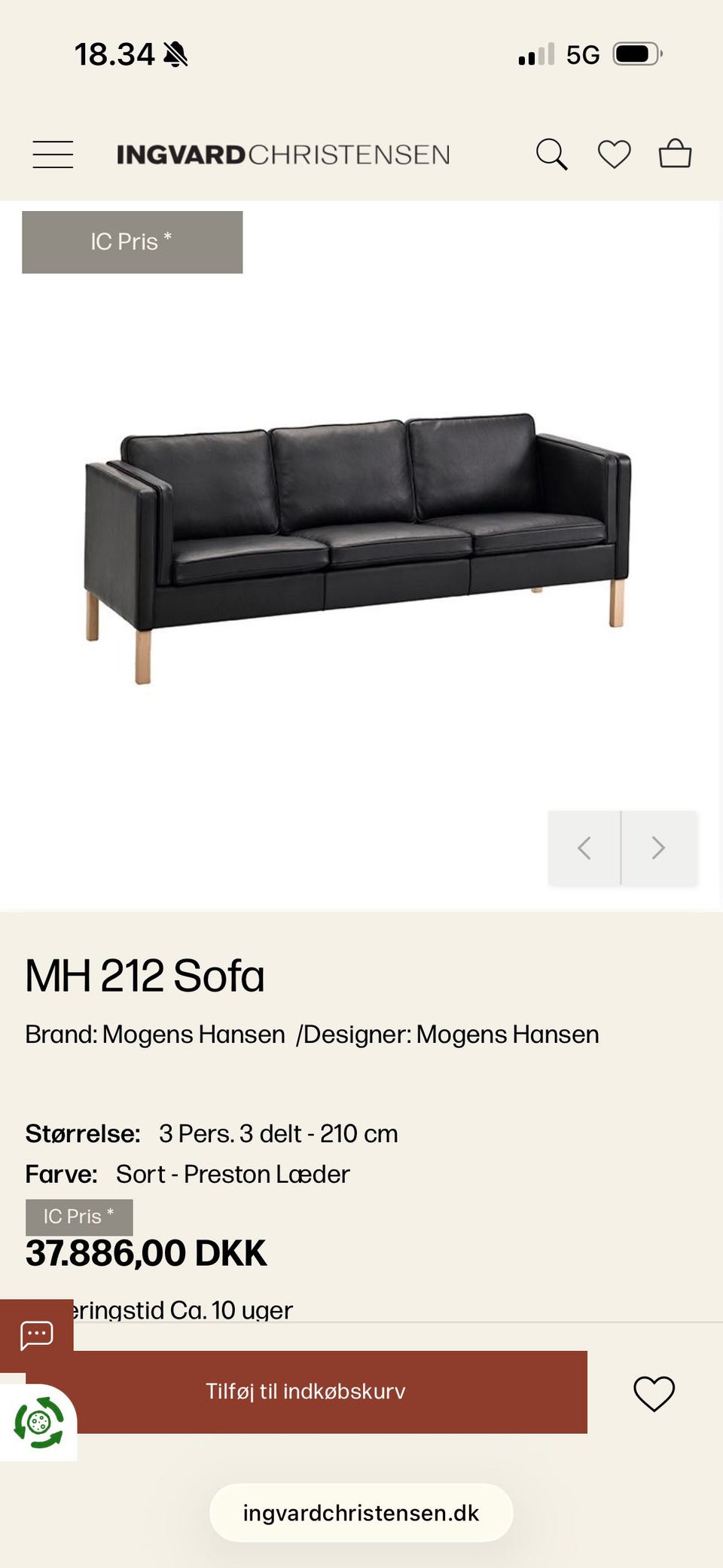Show the next sofa image

(x=659, y=848)
